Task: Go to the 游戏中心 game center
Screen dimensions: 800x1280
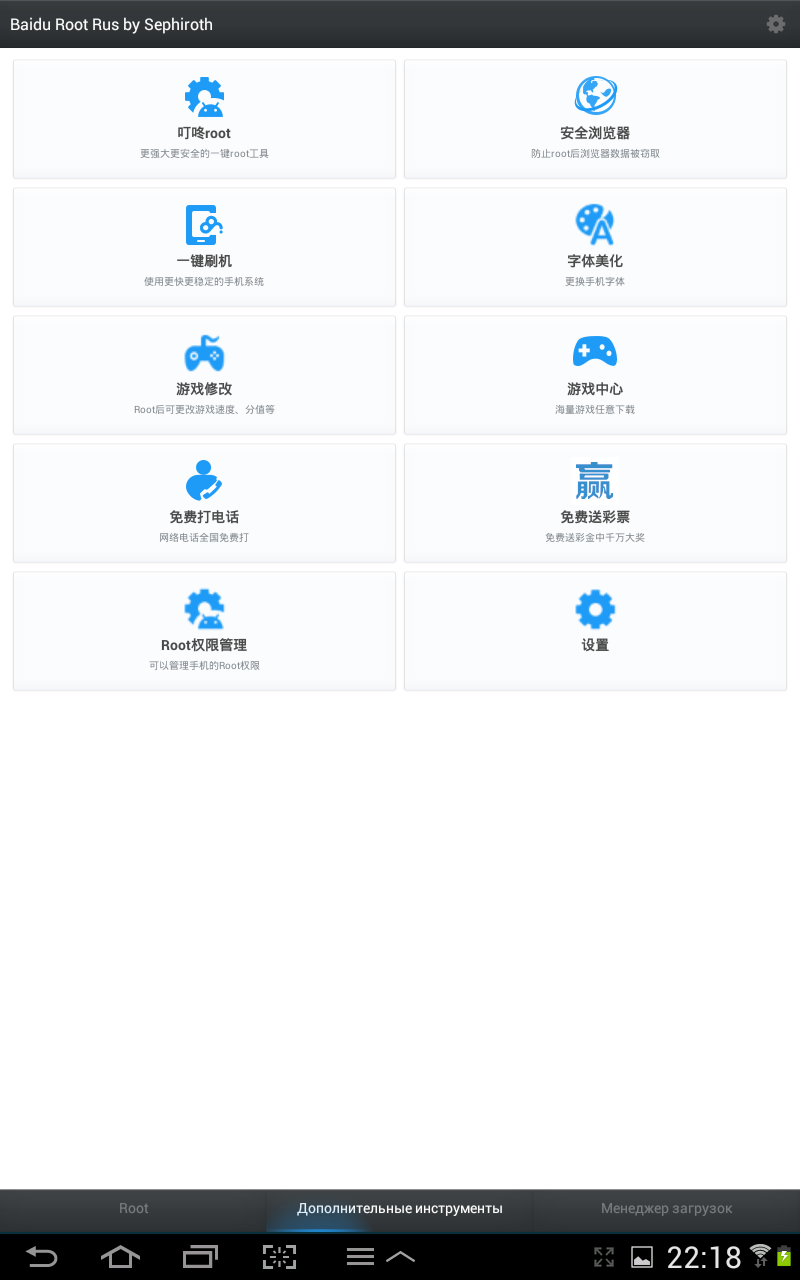Action: 595,375
